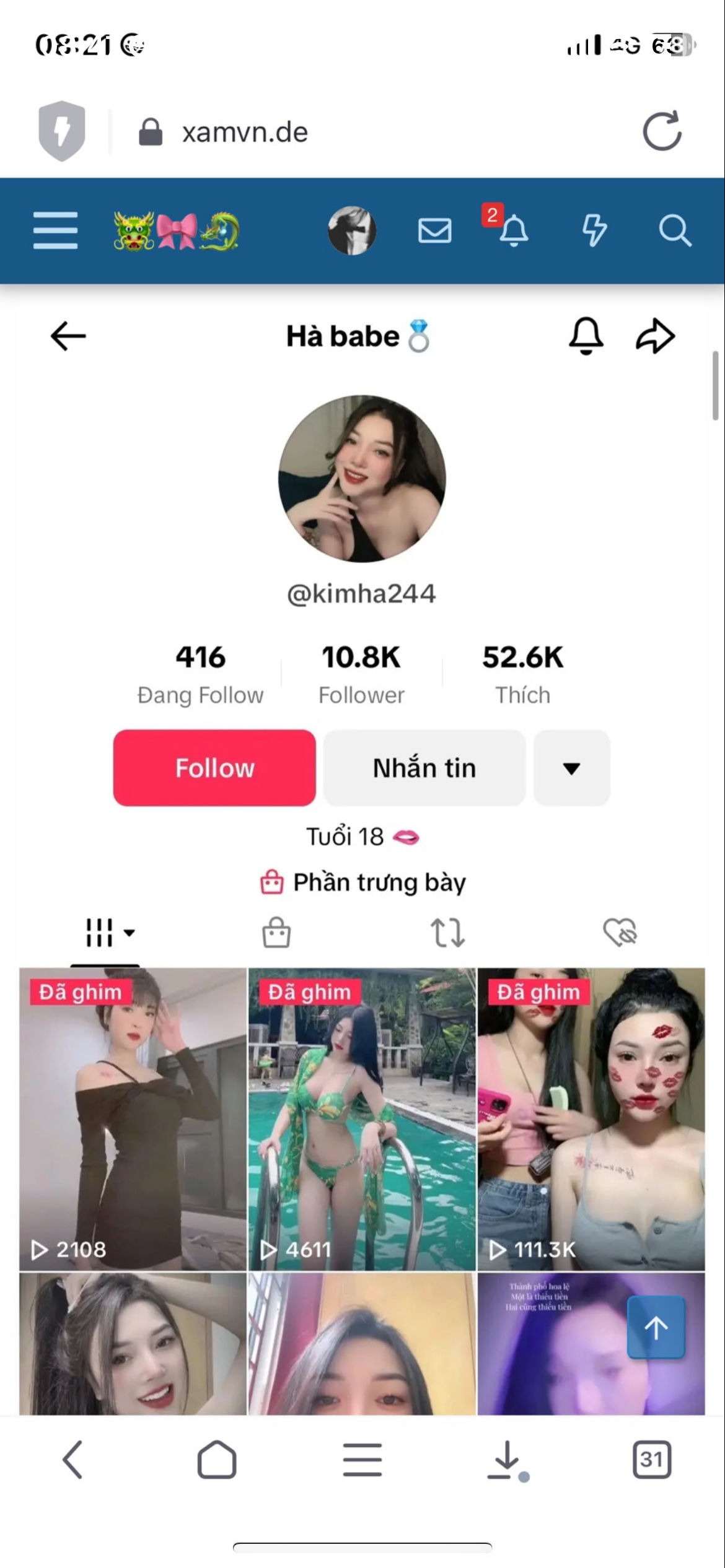Open forum notifications with 2 alerts
The height and width of the screenshot is (1568, 725).
coord(512,230)
